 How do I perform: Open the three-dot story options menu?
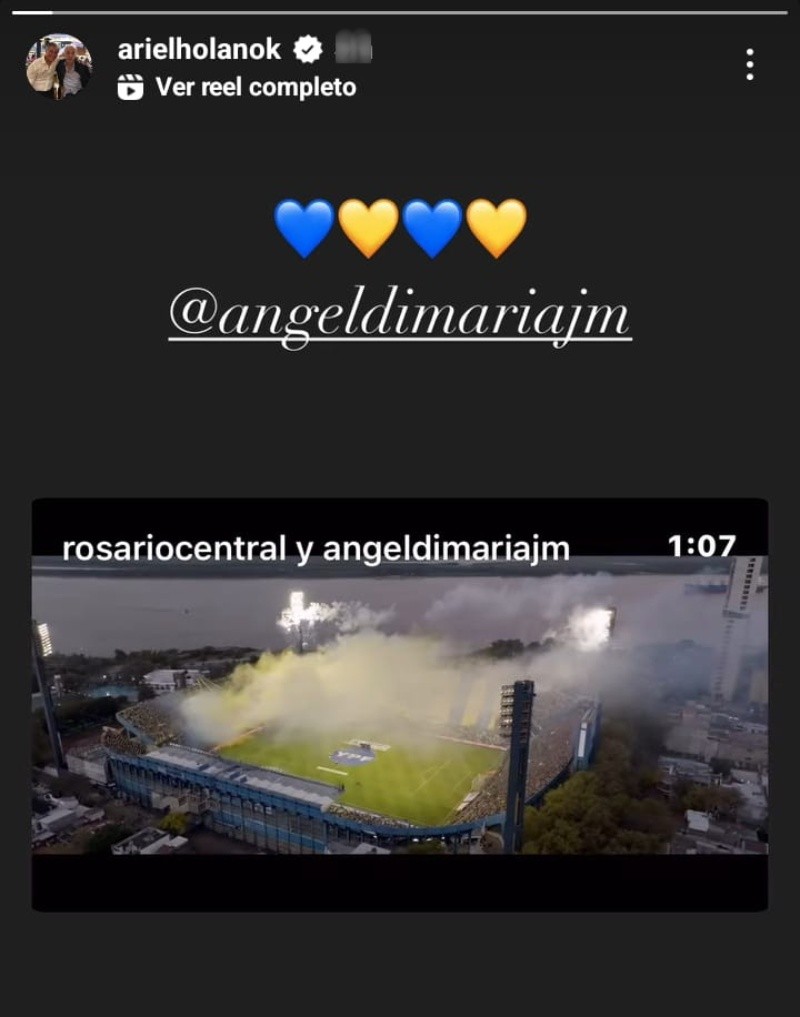749,65
